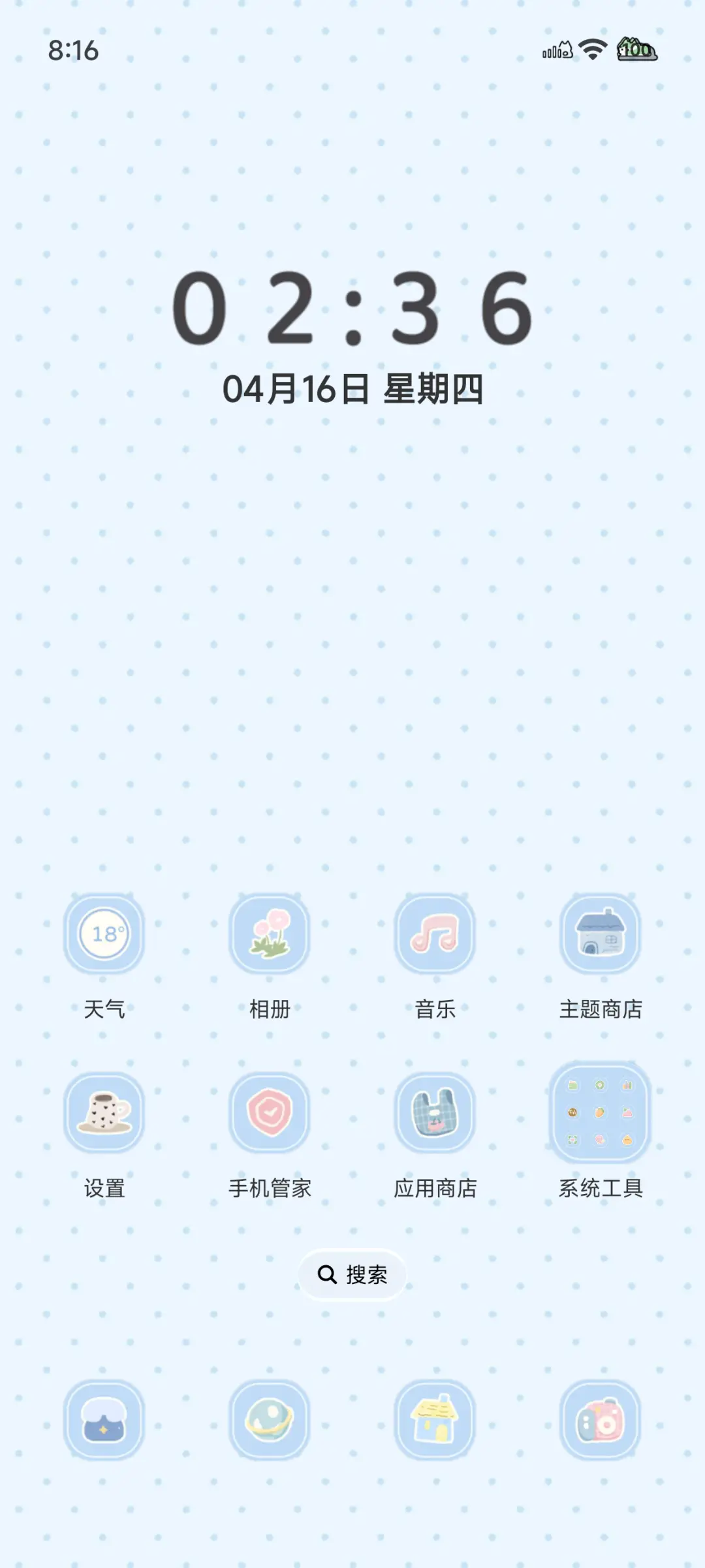Viewport: 705px width, 1568px height.
Task: Open the 相册 photo album app
Action: click(270, 933)
